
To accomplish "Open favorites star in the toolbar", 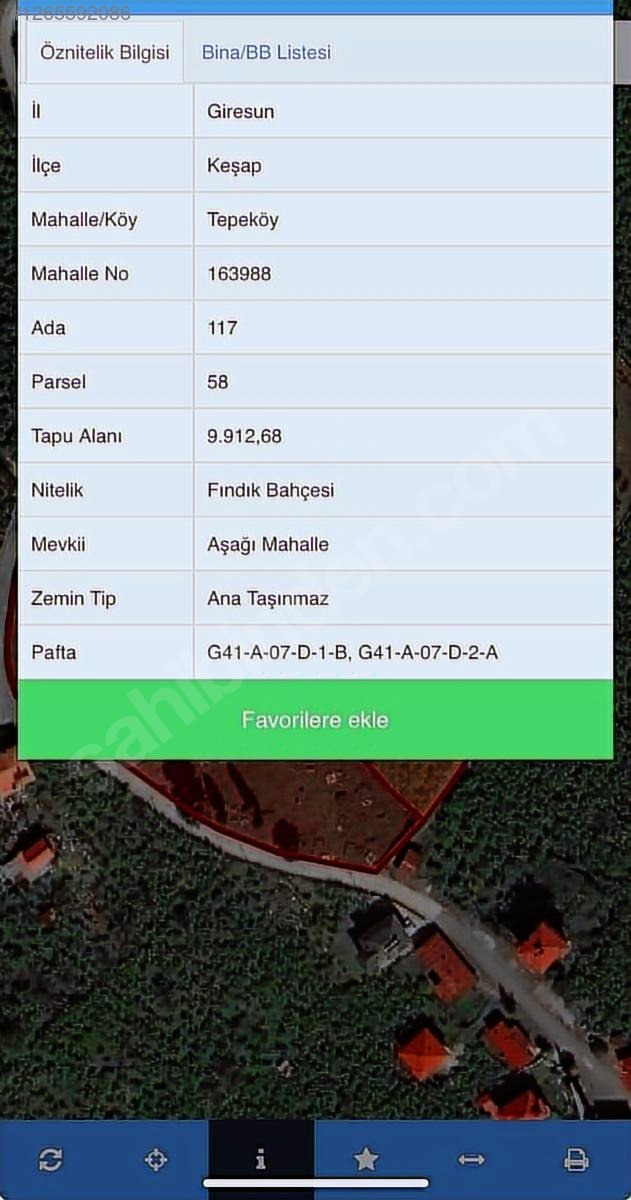I will click(366, 1159).
